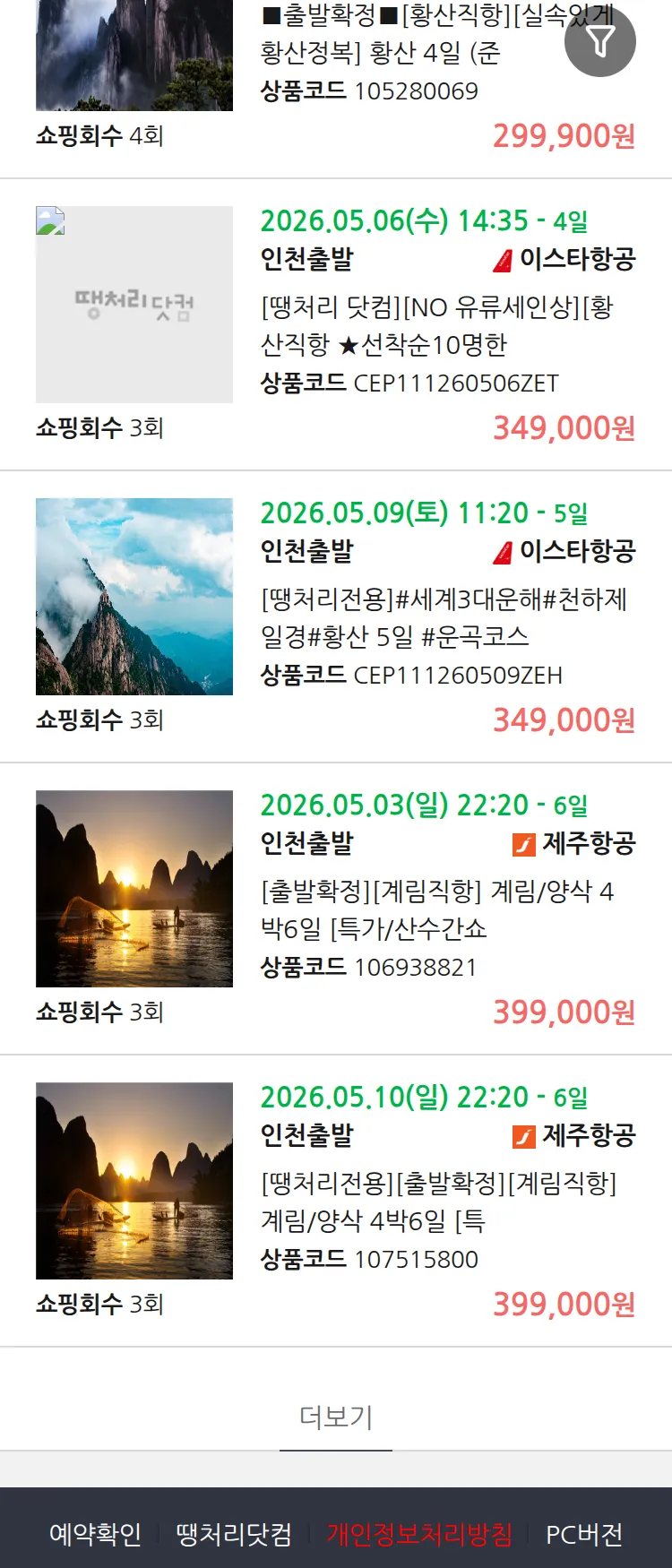Open the 2026.05.03 계림/양삭 6일 package
Viewport: 672px width, 1568px height.
(x=436, y=910)
